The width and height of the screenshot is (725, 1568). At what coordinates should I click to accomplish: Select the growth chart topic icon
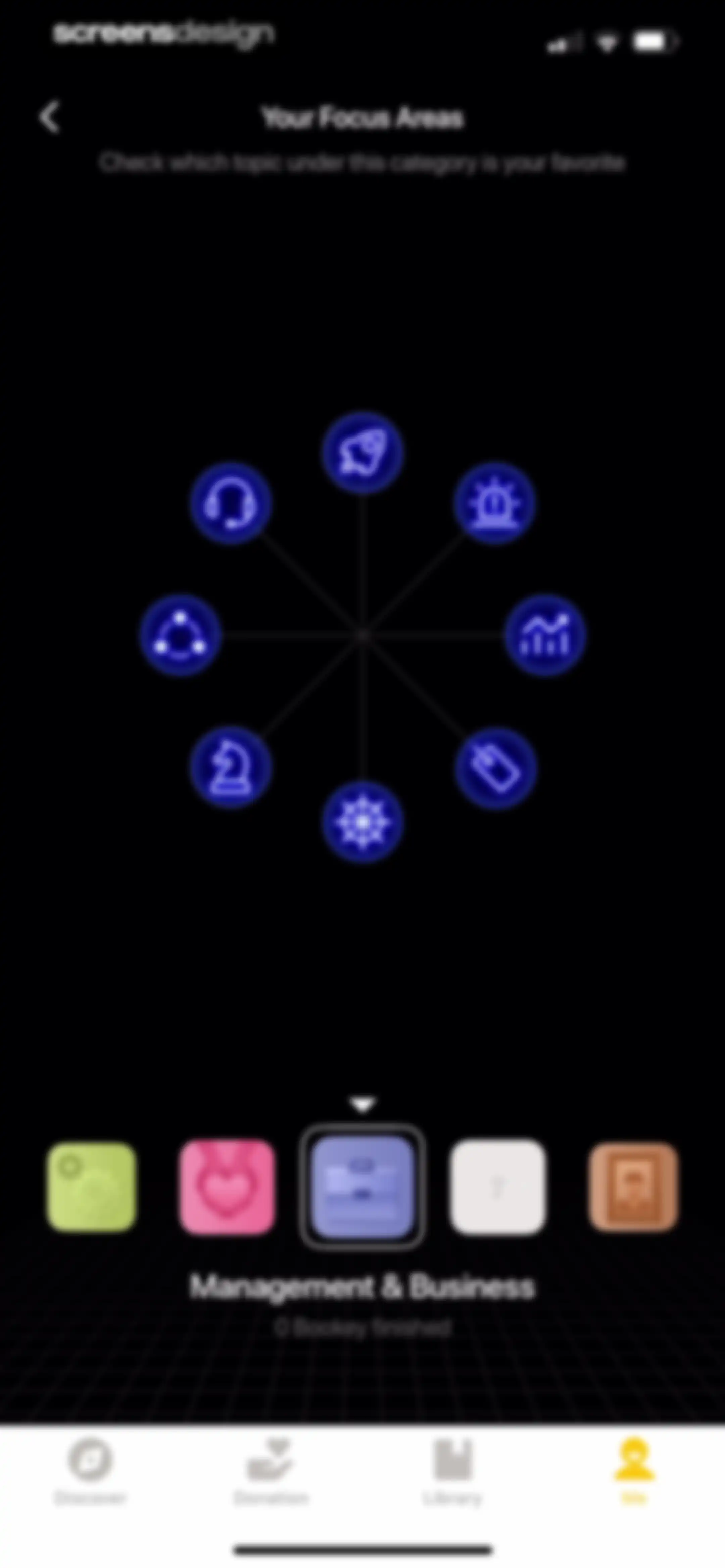(x=545, y=636)
